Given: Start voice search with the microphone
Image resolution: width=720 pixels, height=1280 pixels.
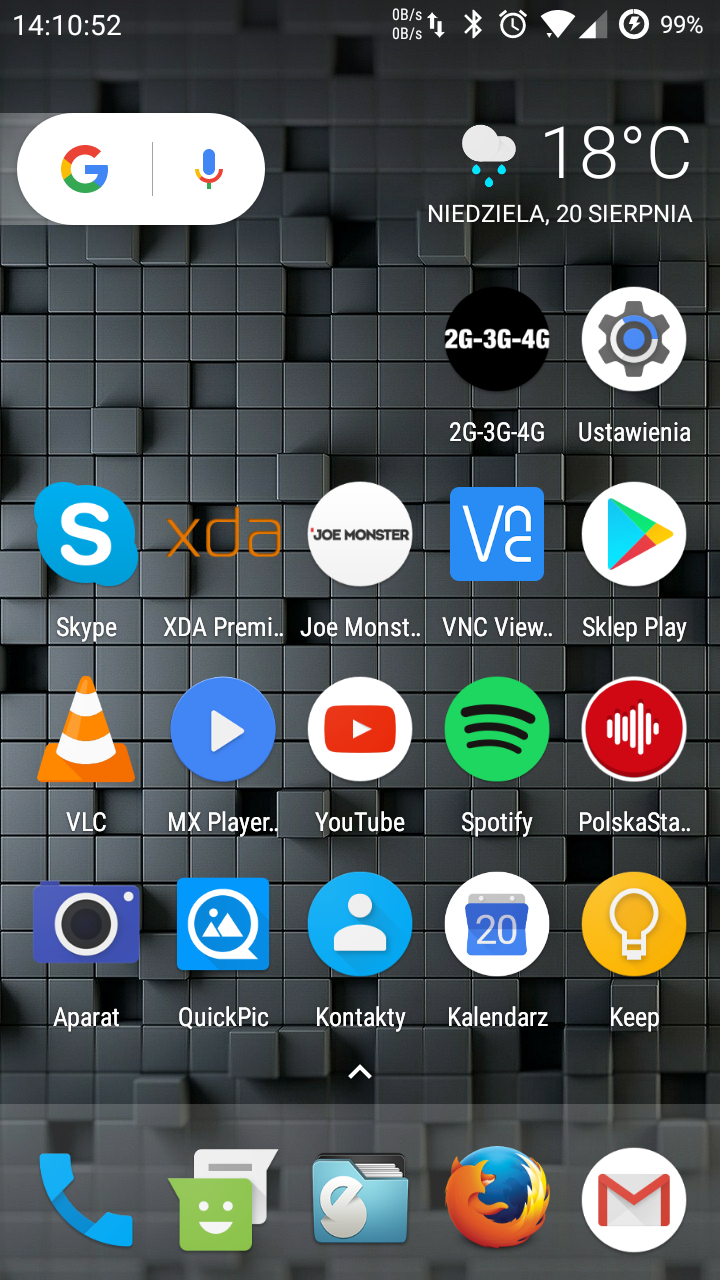Looking at the screenshot, I should coord(208,168).
